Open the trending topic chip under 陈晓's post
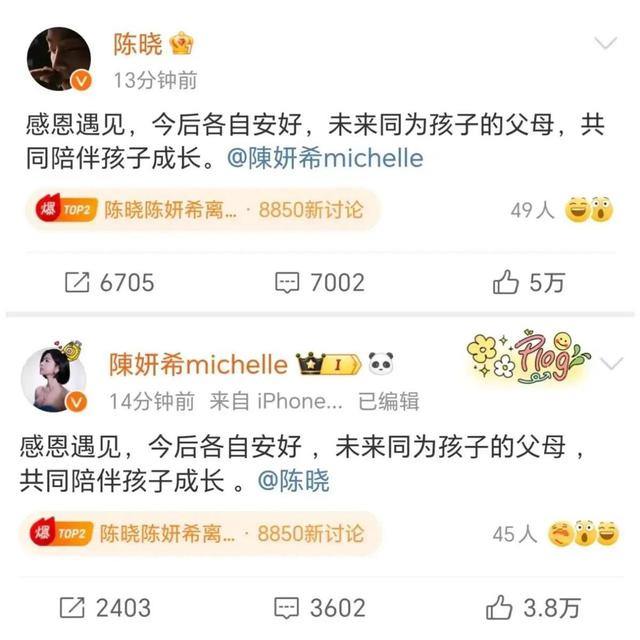640x640 pixels. pos(201,210)
